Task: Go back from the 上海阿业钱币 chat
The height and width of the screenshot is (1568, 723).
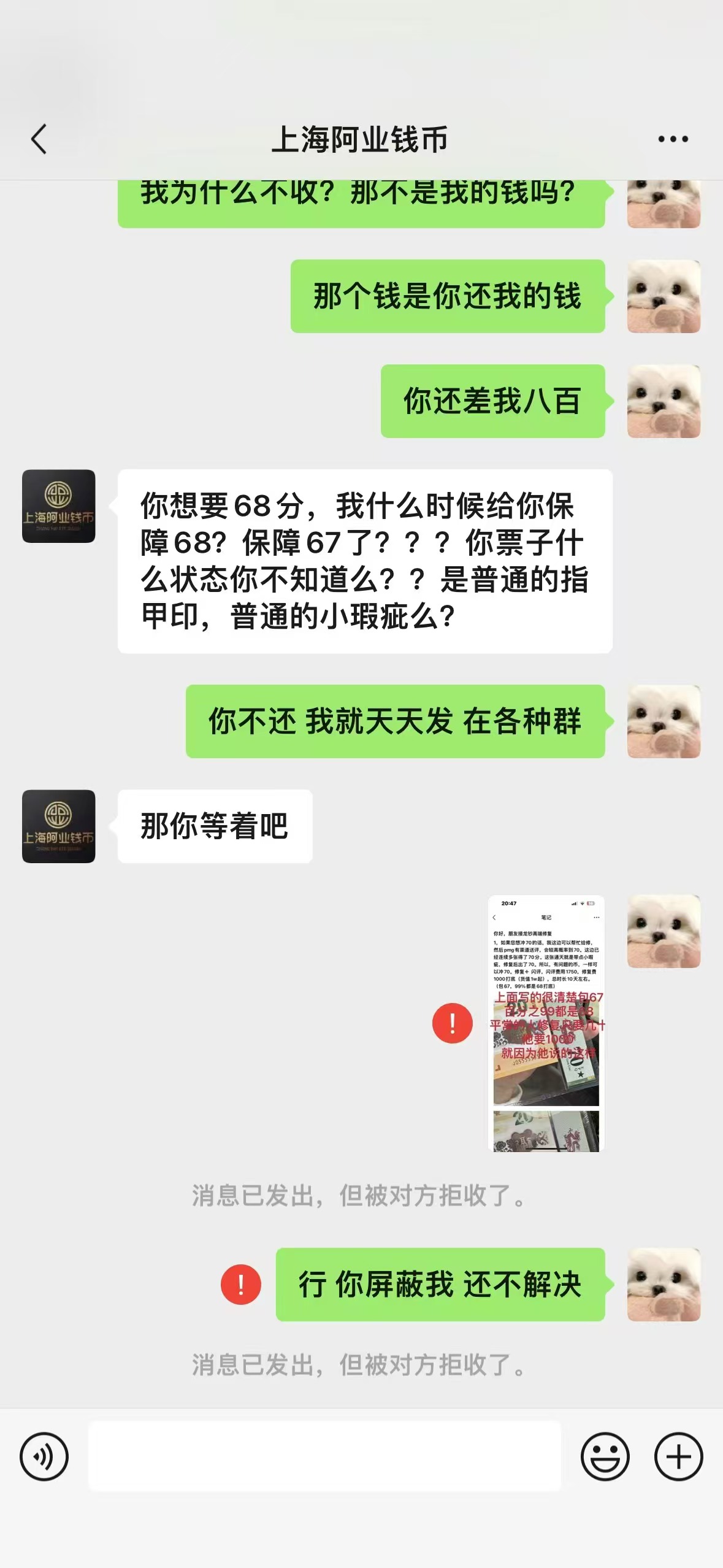Action: (39, 139)
